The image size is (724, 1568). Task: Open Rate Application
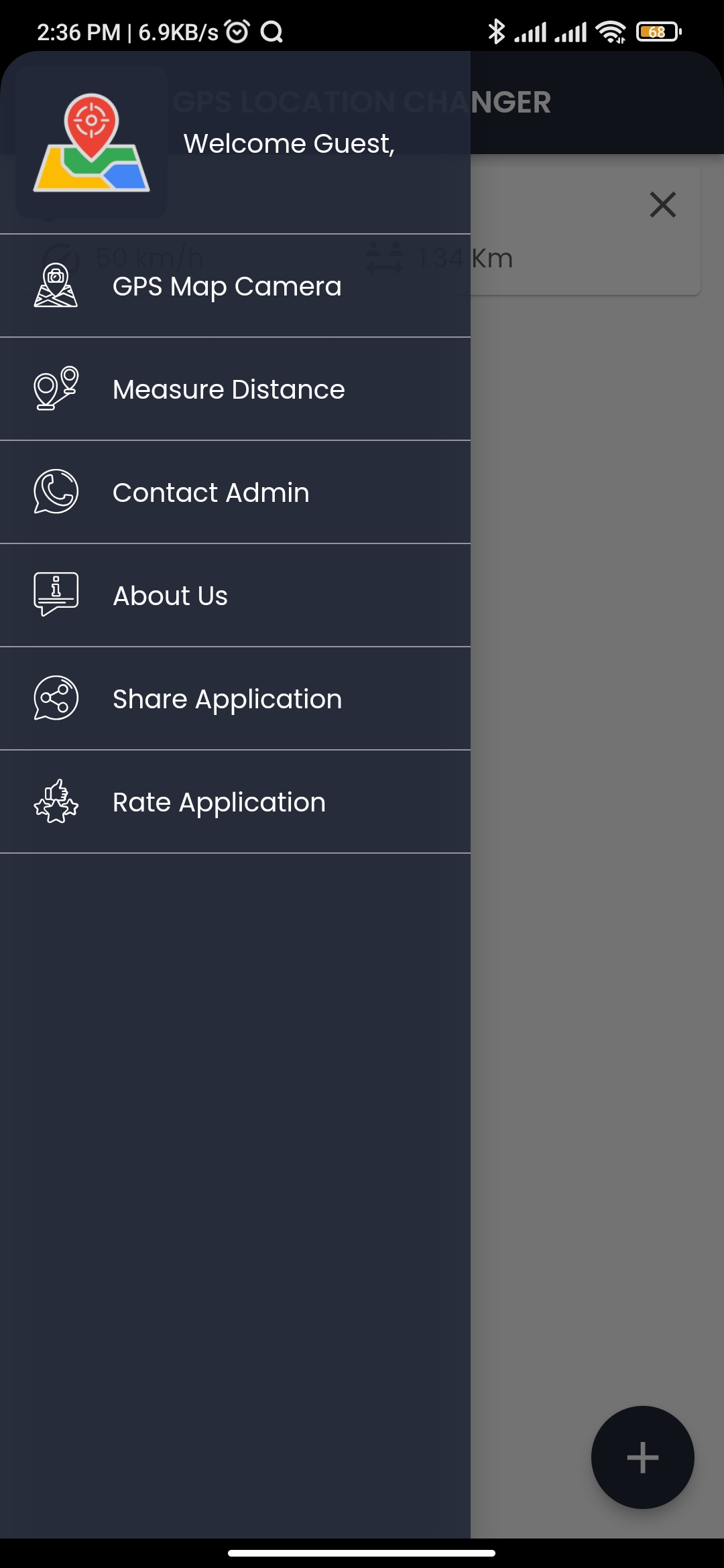tap(219, 802)
